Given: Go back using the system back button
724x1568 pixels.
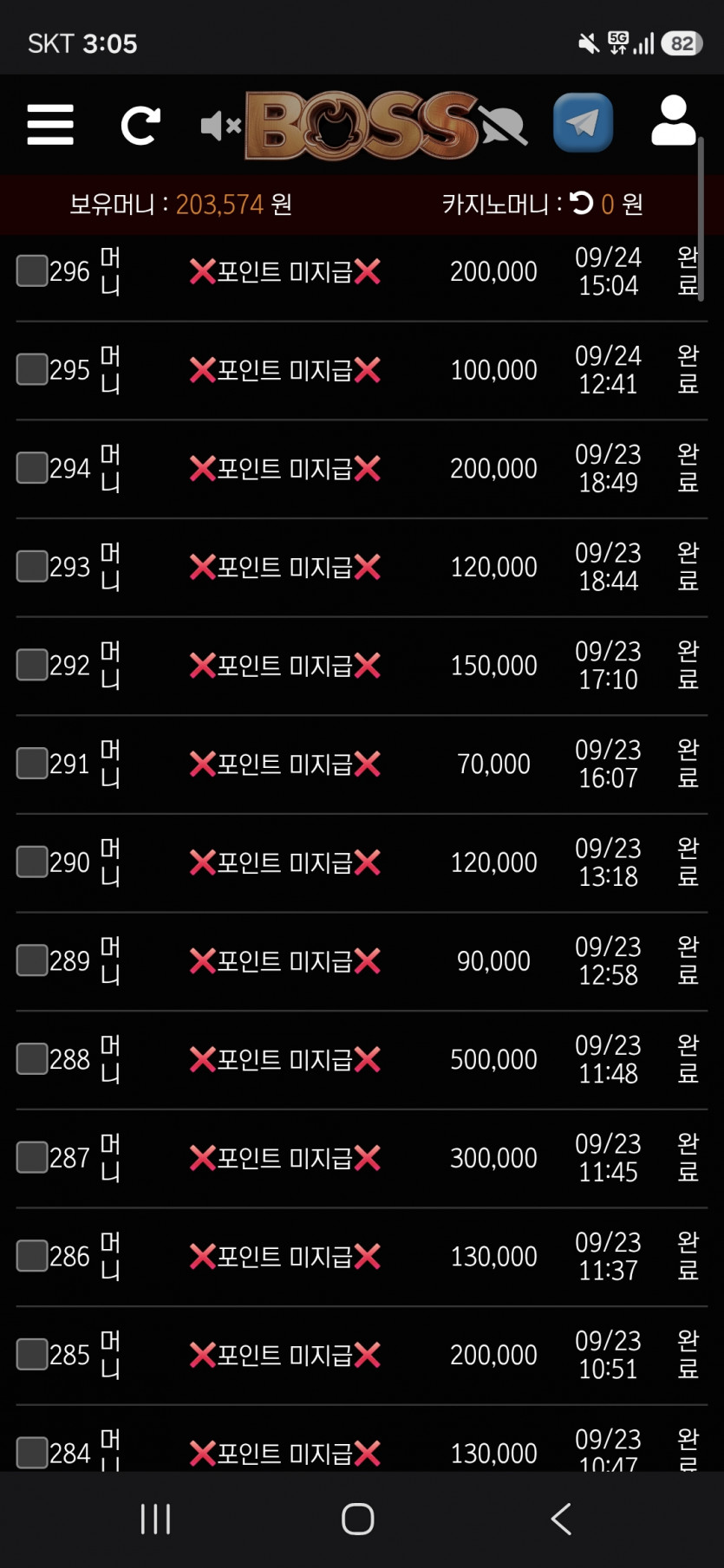Looking at the screenshot, I should [561, 1519].
